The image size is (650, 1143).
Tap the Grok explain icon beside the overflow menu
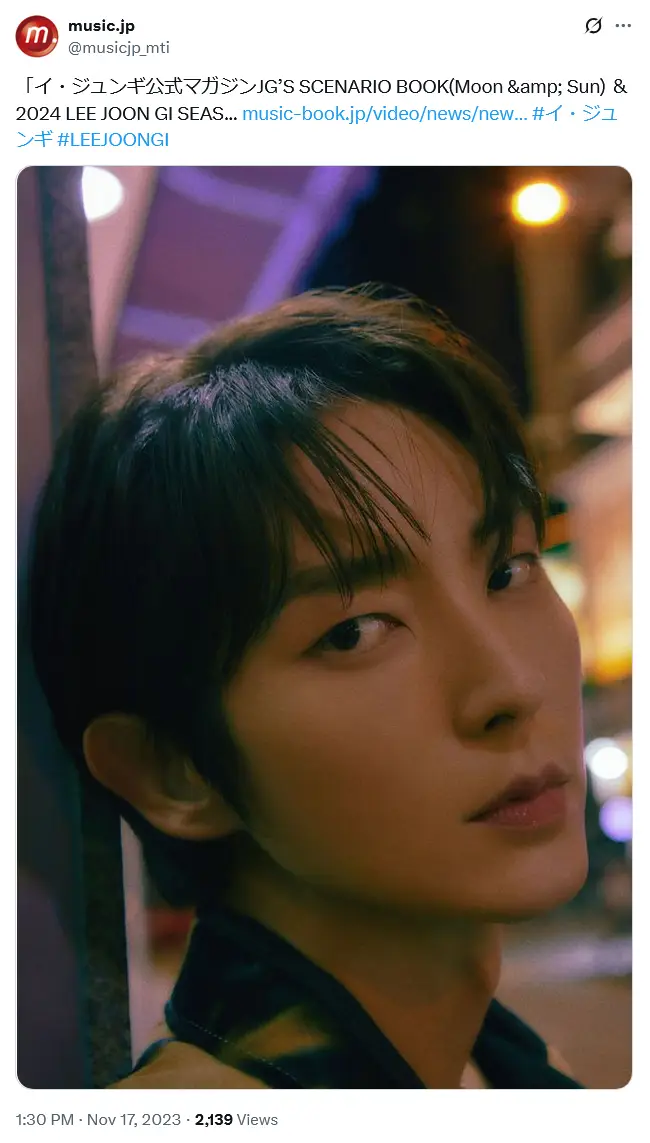click(593, 26)
